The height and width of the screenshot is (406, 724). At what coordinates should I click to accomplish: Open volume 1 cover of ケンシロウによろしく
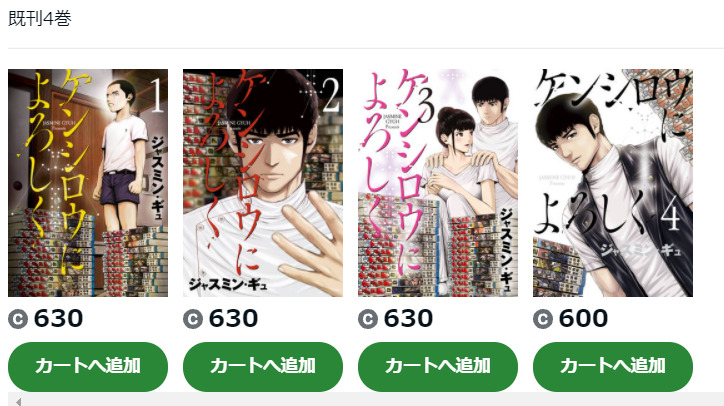88,183
